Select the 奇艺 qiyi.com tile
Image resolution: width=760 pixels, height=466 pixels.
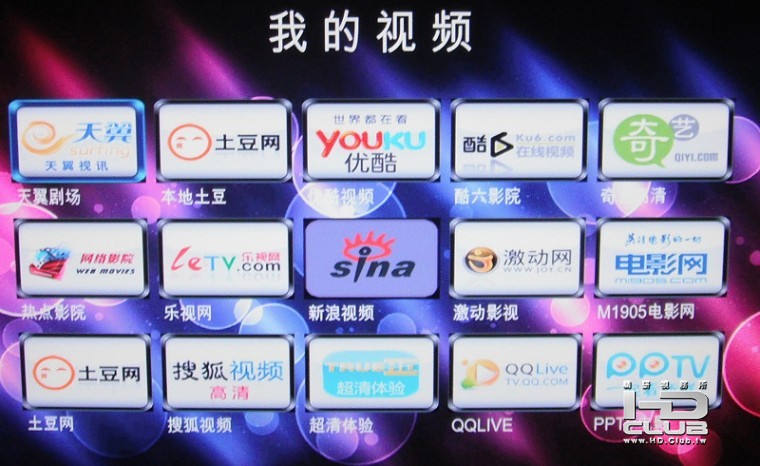point(664,142)
